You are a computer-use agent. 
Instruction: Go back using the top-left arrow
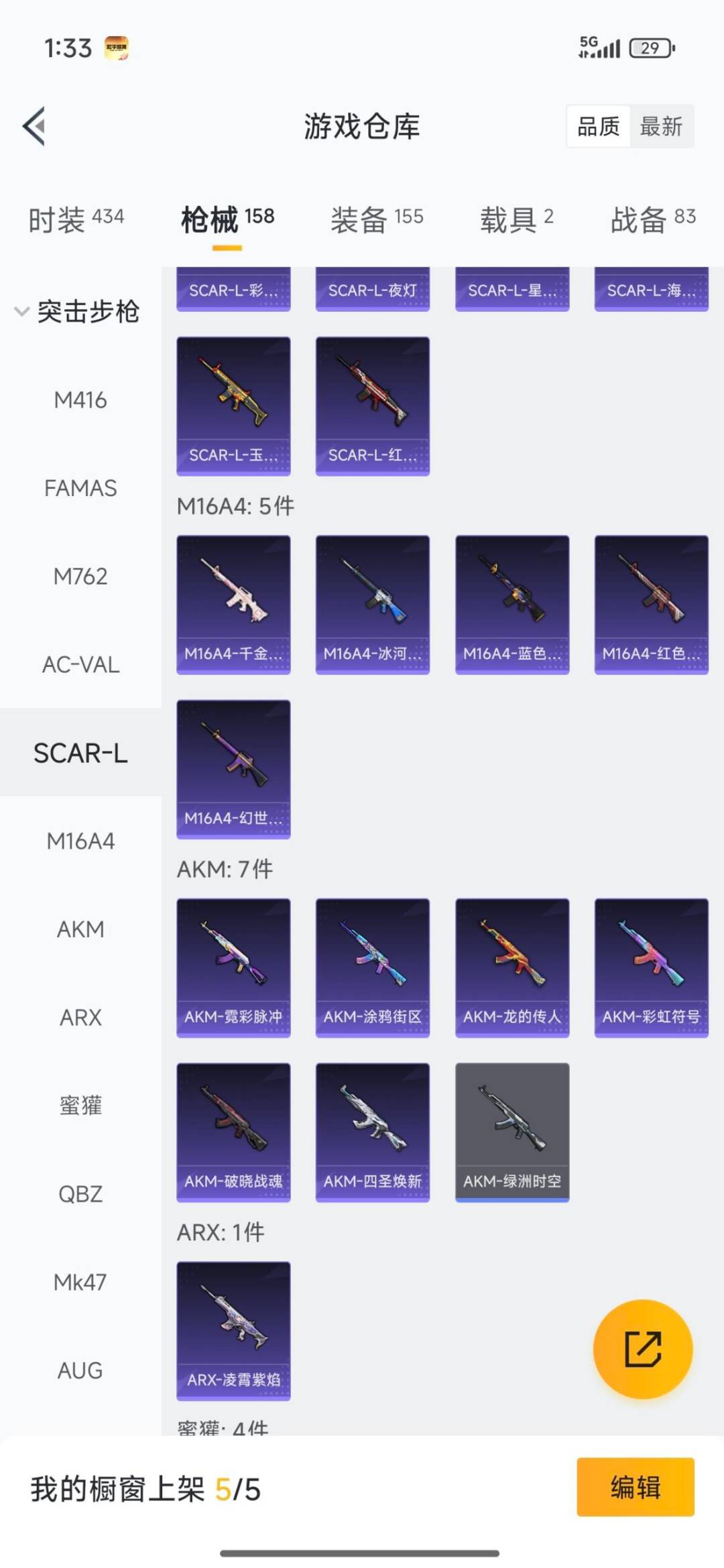[35, 126]
